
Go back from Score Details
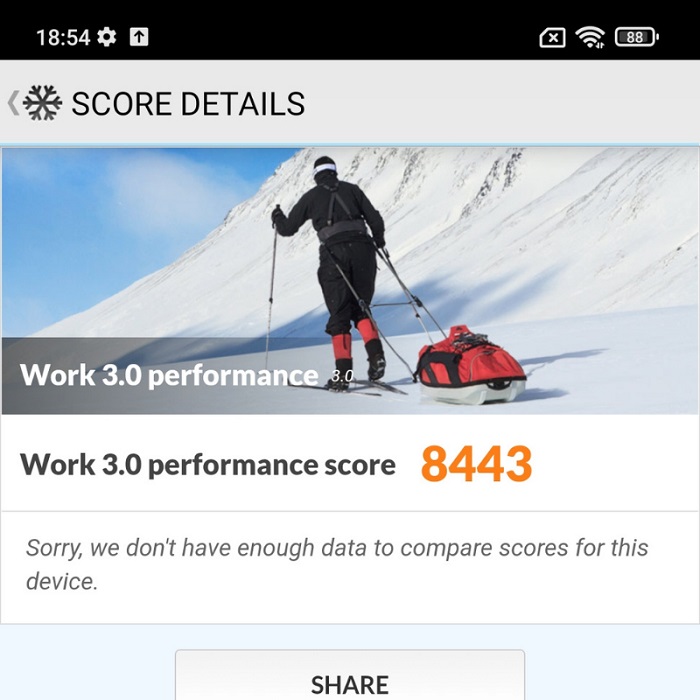click(16, 103)
